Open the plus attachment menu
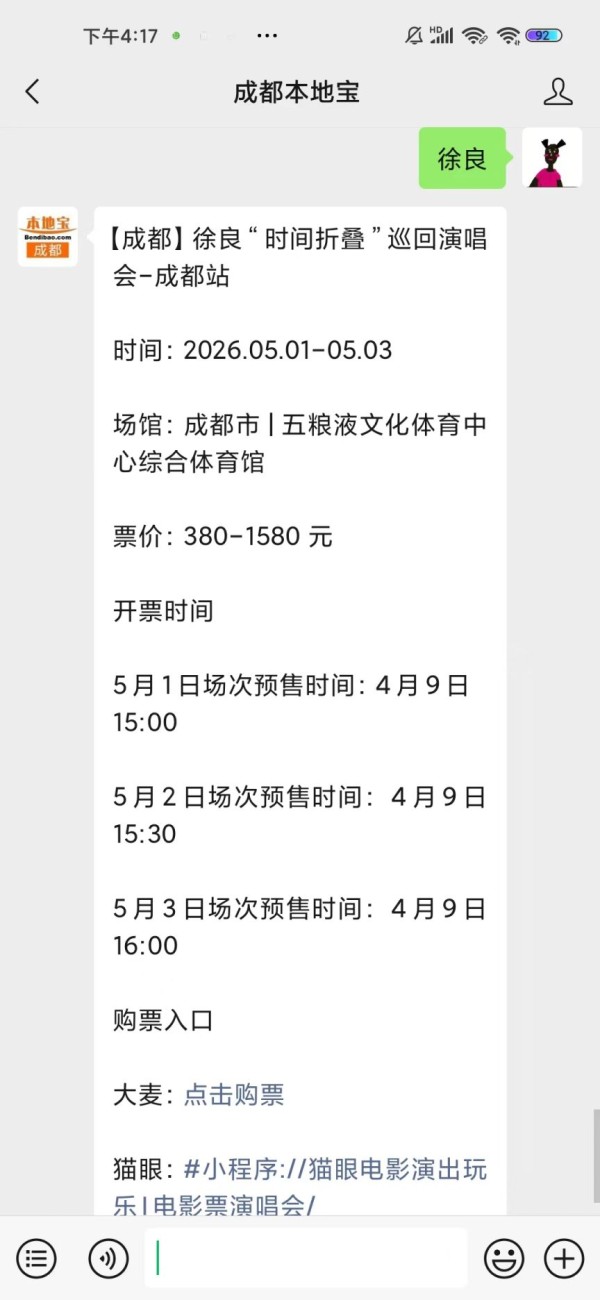This screenshot has width=600, height=1300. point(563,1258)
